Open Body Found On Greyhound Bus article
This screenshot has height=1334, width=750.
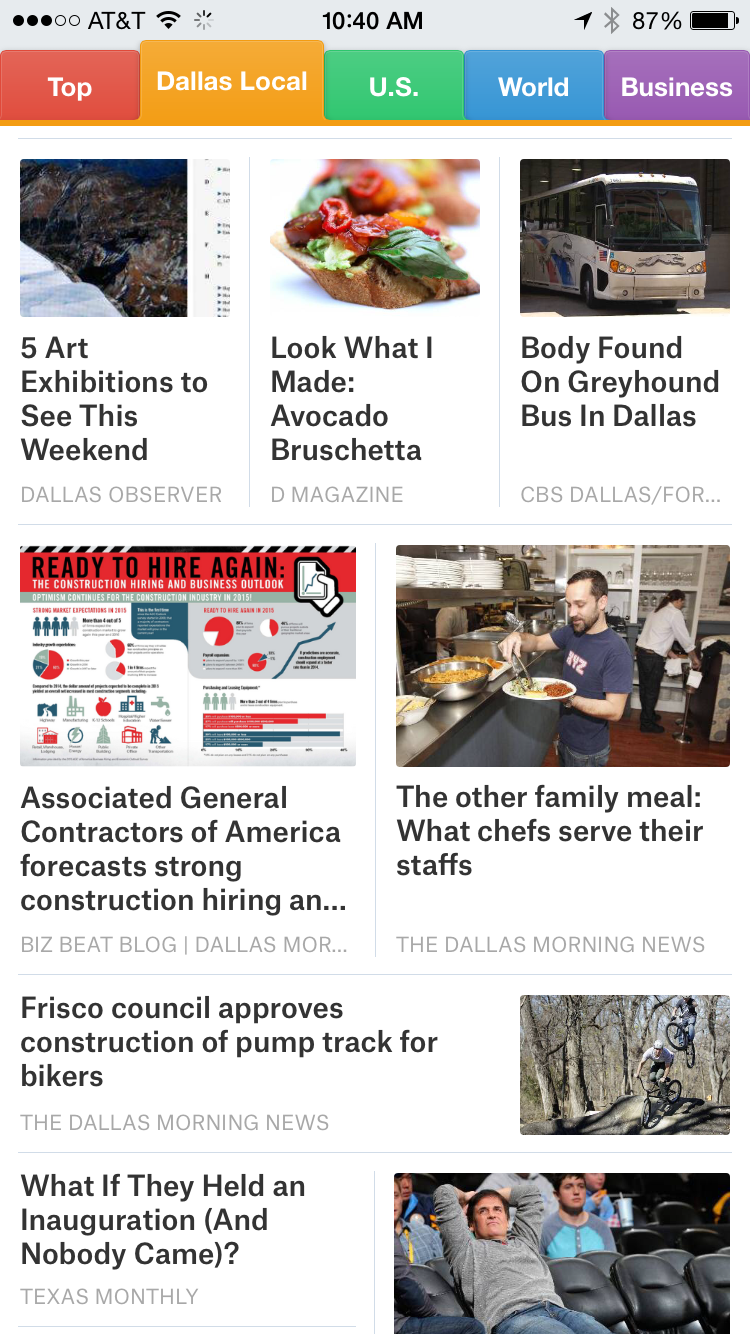(620, 382)
